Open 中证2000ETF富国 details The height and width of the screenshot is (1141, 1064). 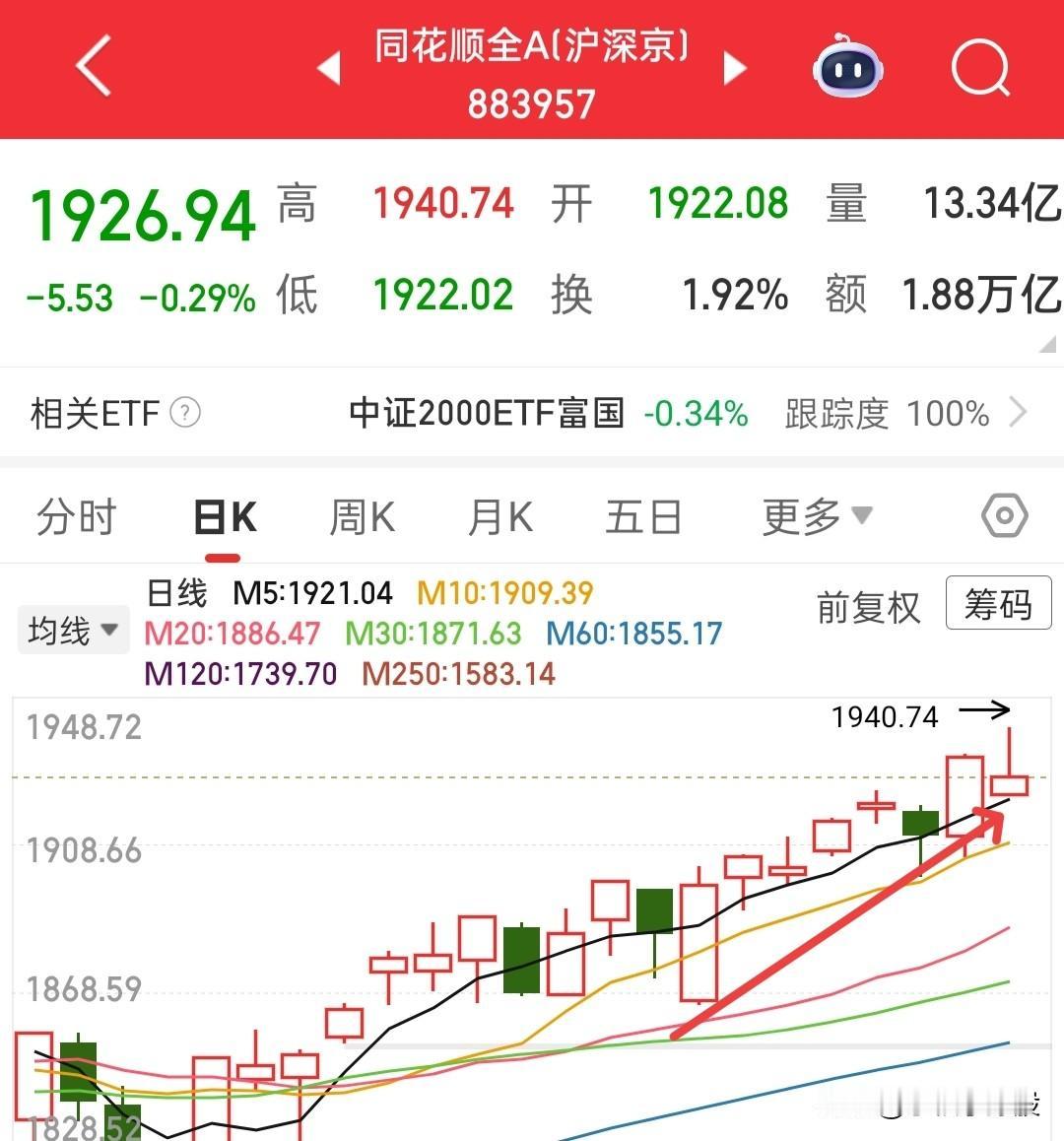(487, 413)
